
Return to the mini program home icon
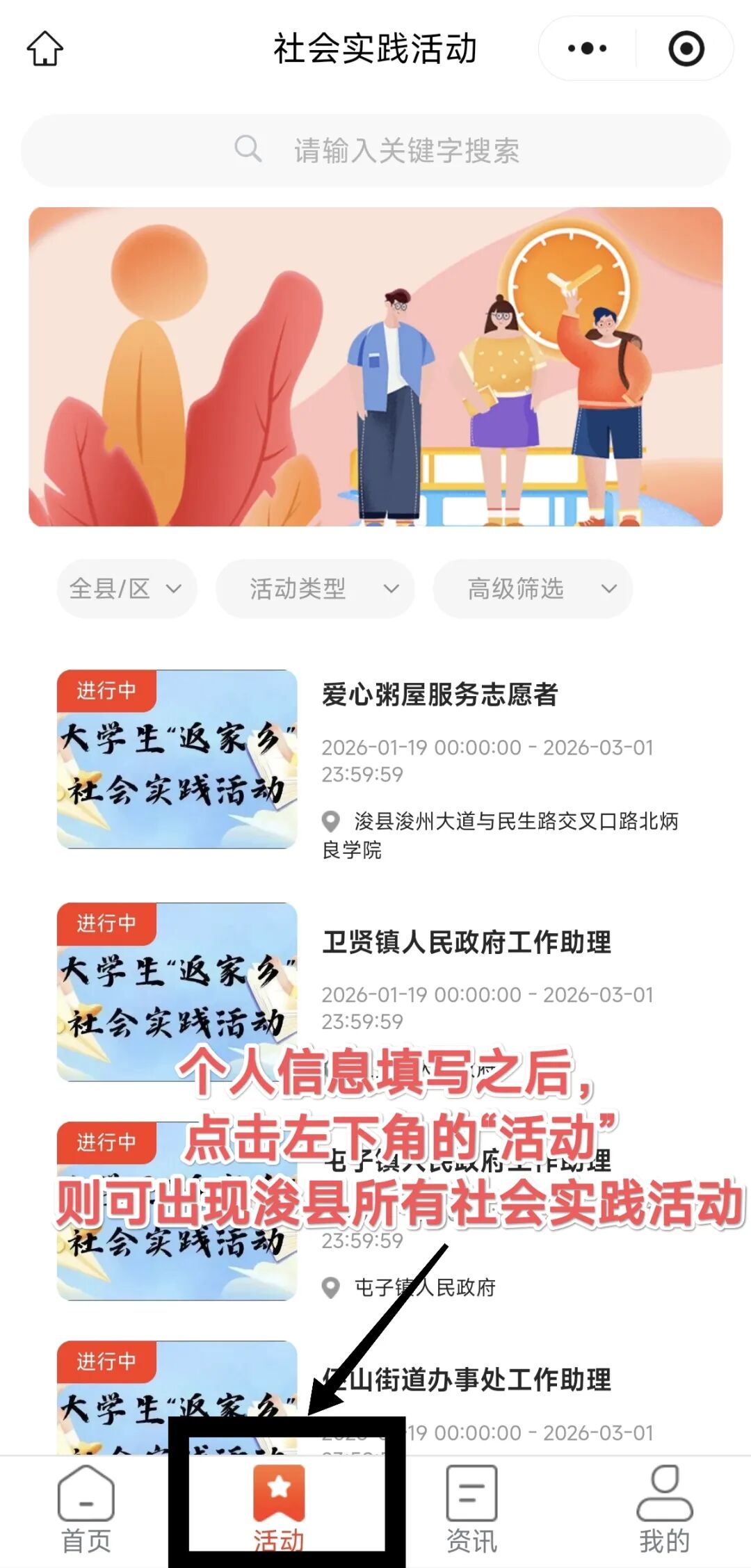[x=45, y=49]
